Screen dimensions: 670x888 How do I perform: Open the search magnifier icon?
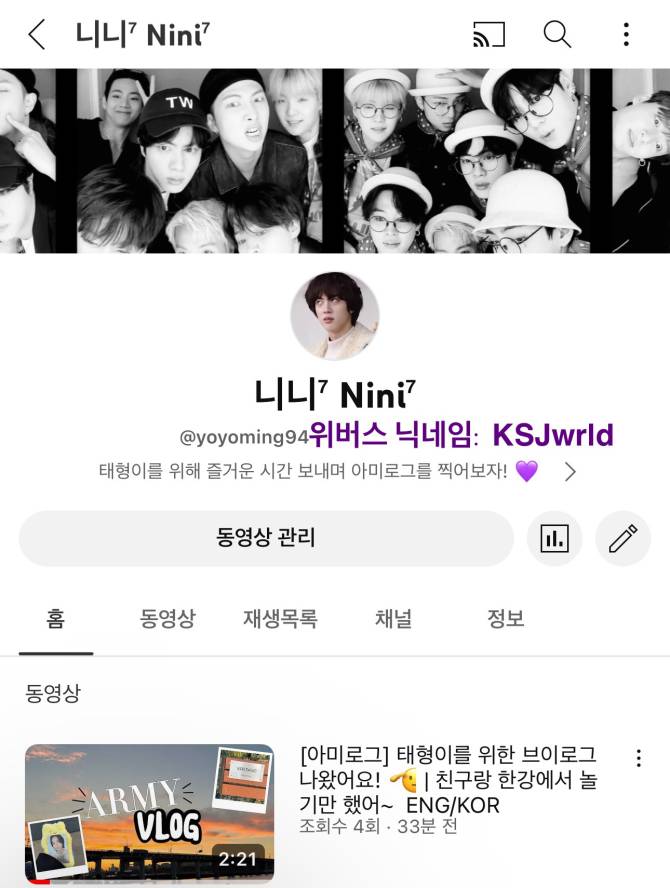tap(557, 35)
